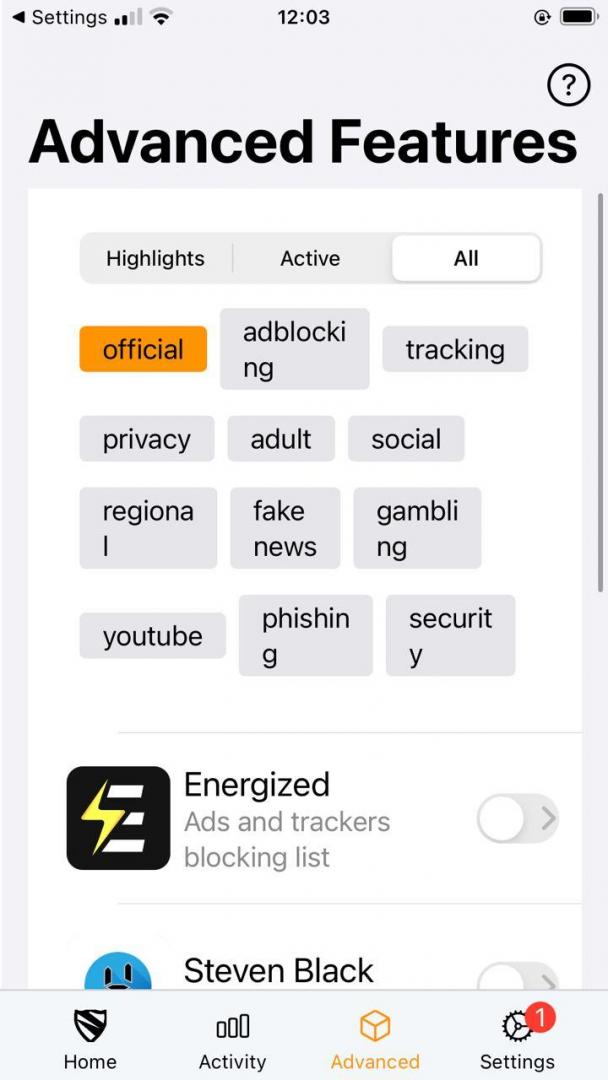Filter lists by tracking
The height and width of the screenshot is (1080, 608).
click(455, 349)
